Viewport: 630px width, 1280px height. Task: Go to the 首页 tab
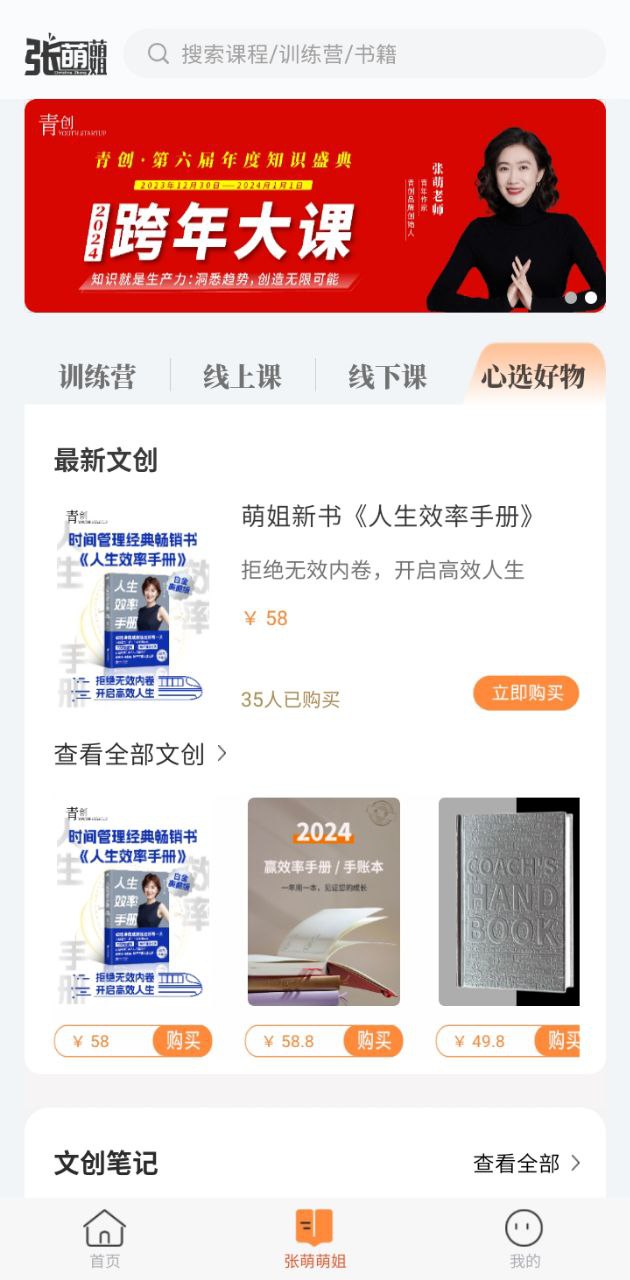(105, 1239)
